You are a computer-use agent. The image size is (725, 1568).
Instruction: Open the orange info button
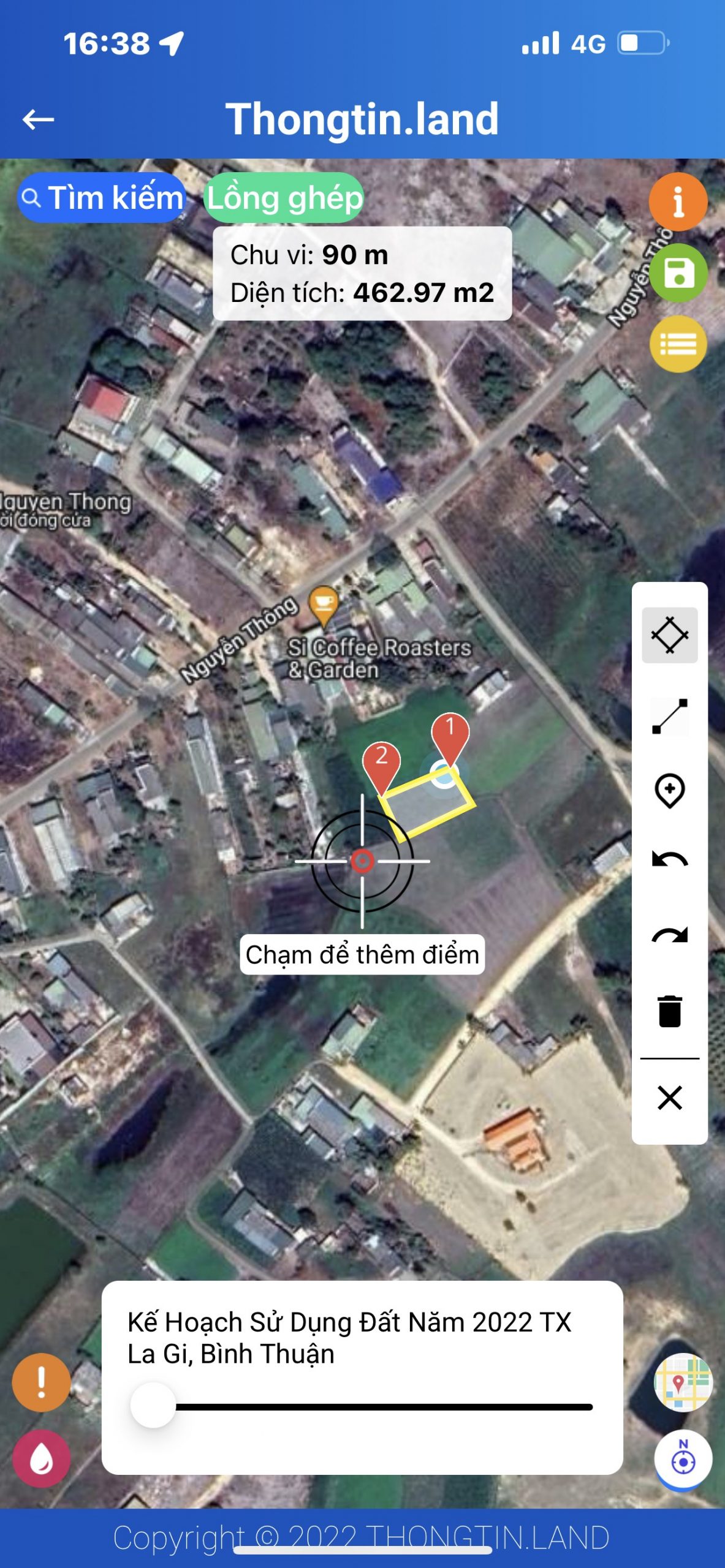tap(678, 202)
